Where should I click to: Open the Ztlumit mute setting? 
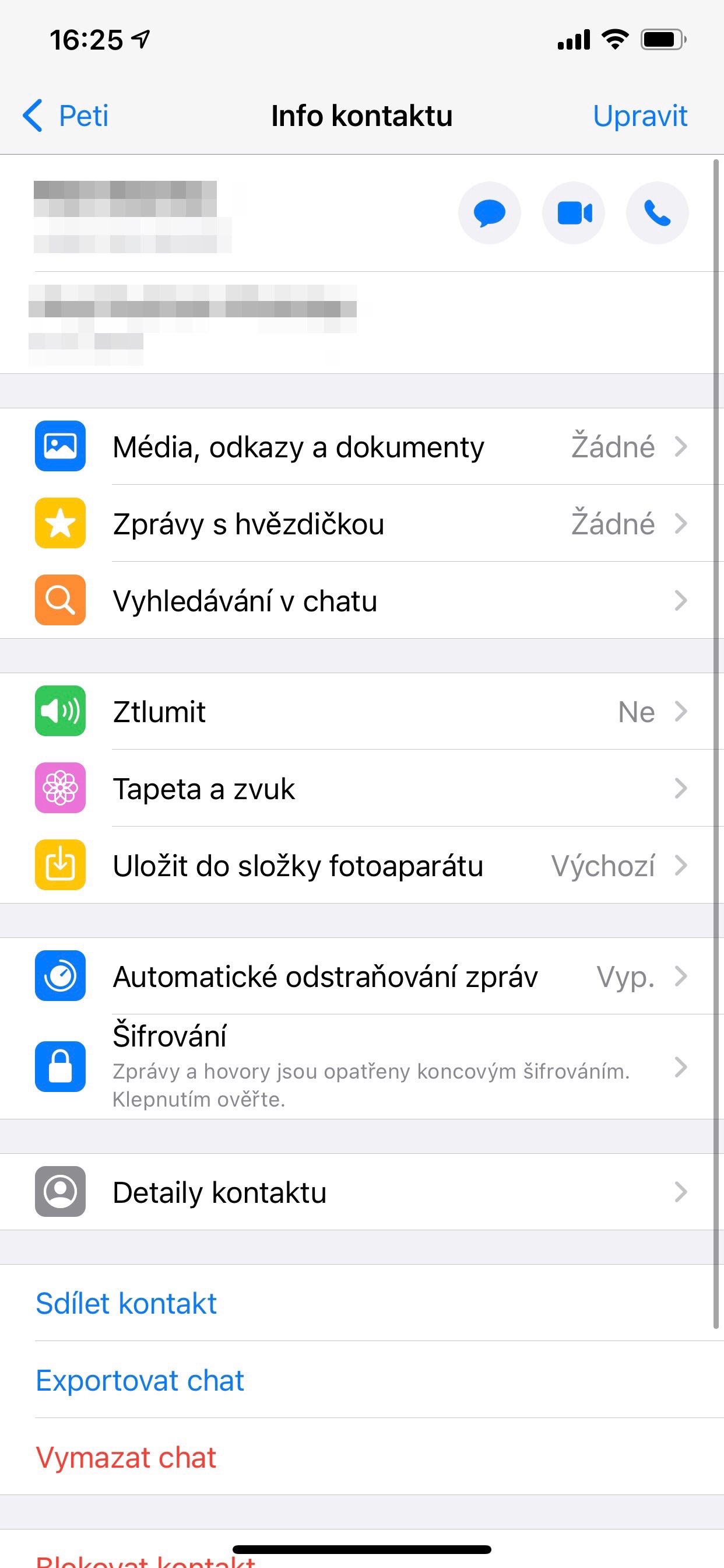pyautogui.click(x=361, y=712)
